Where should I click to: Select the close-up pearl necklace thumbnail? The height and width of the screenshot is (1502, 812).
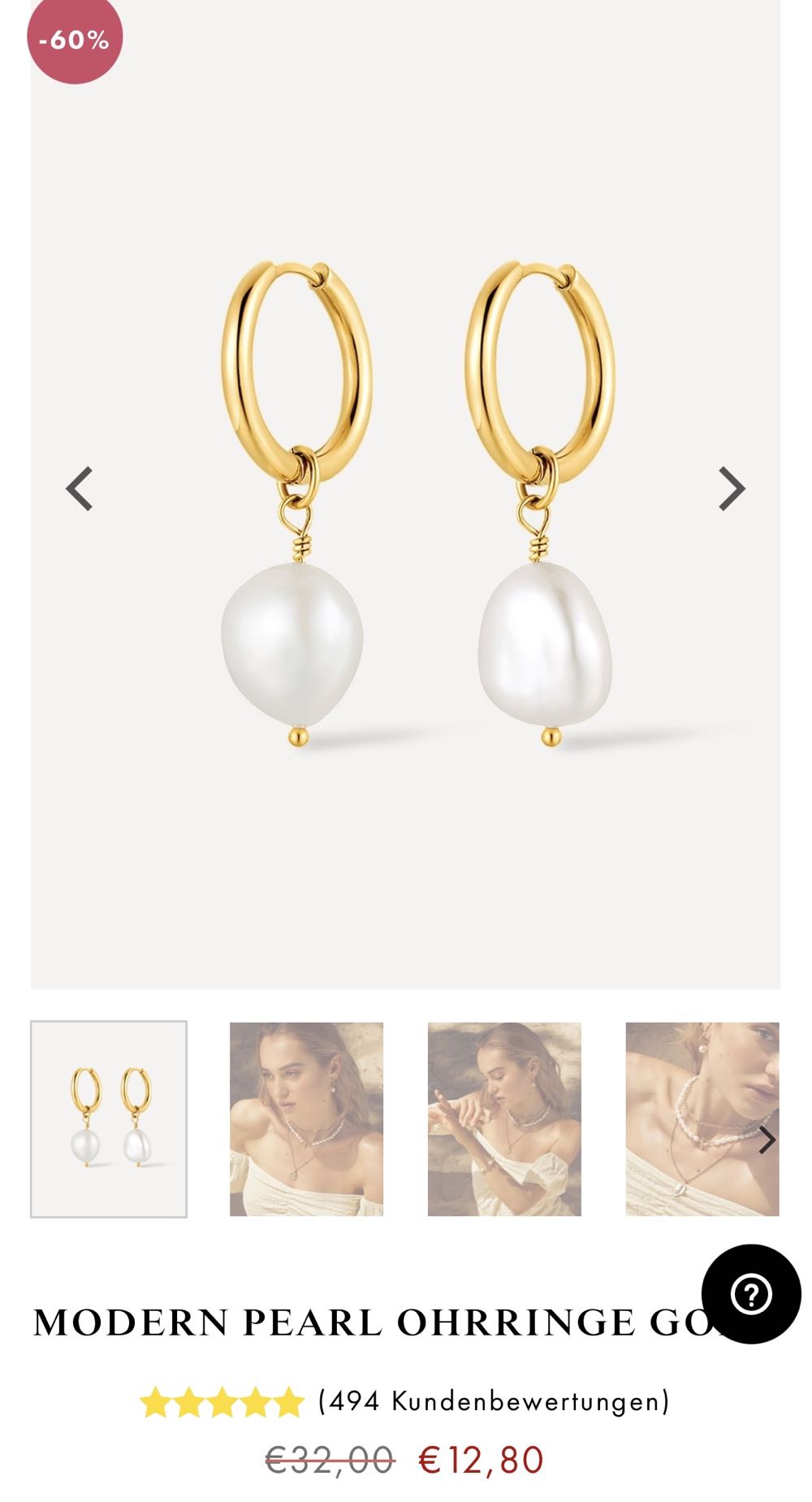click(690, 1119)
